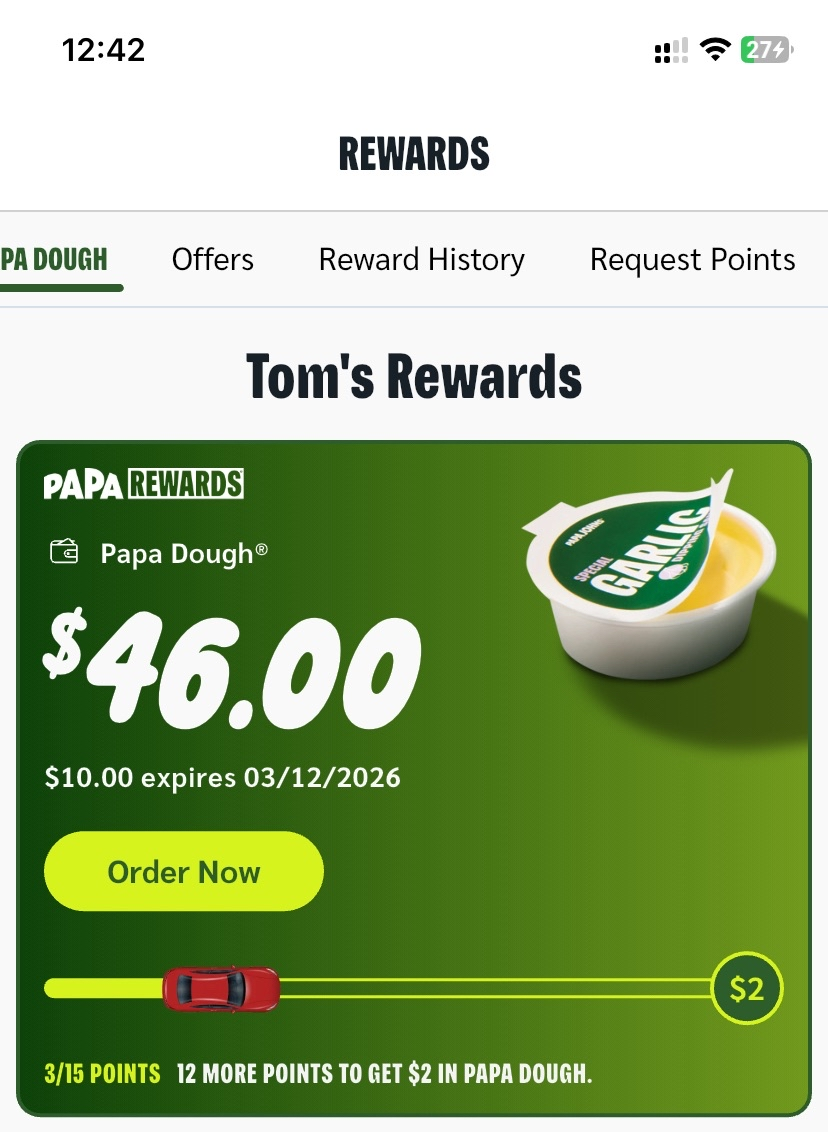View the Reward History tab
828x1132 pixels.
[x=421, y=260]
